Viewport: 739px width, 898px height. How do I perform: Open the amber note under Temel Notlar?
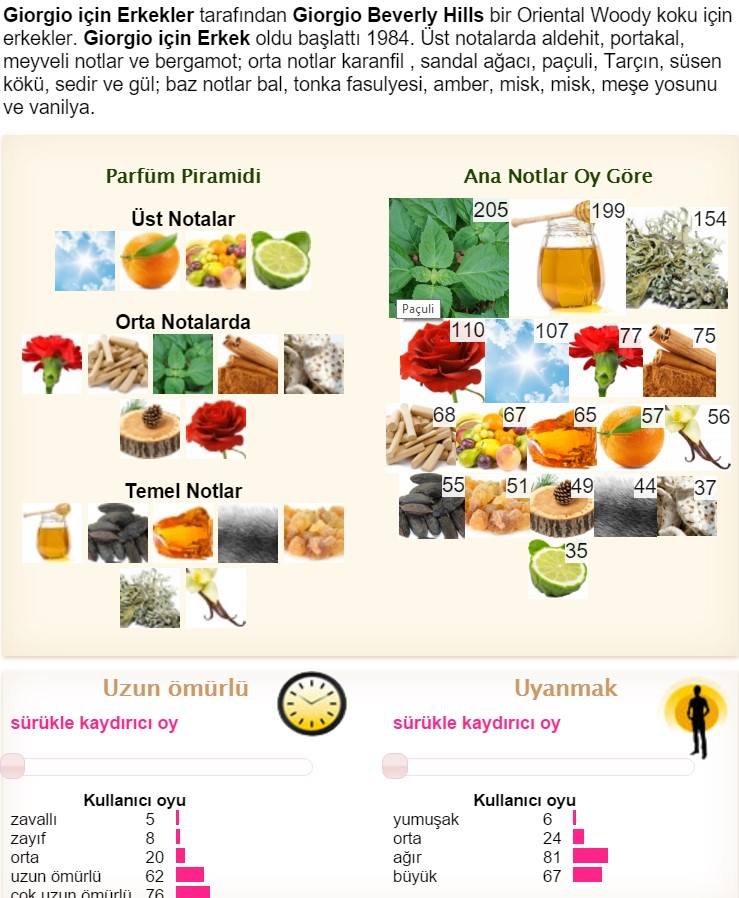[183, 533]
